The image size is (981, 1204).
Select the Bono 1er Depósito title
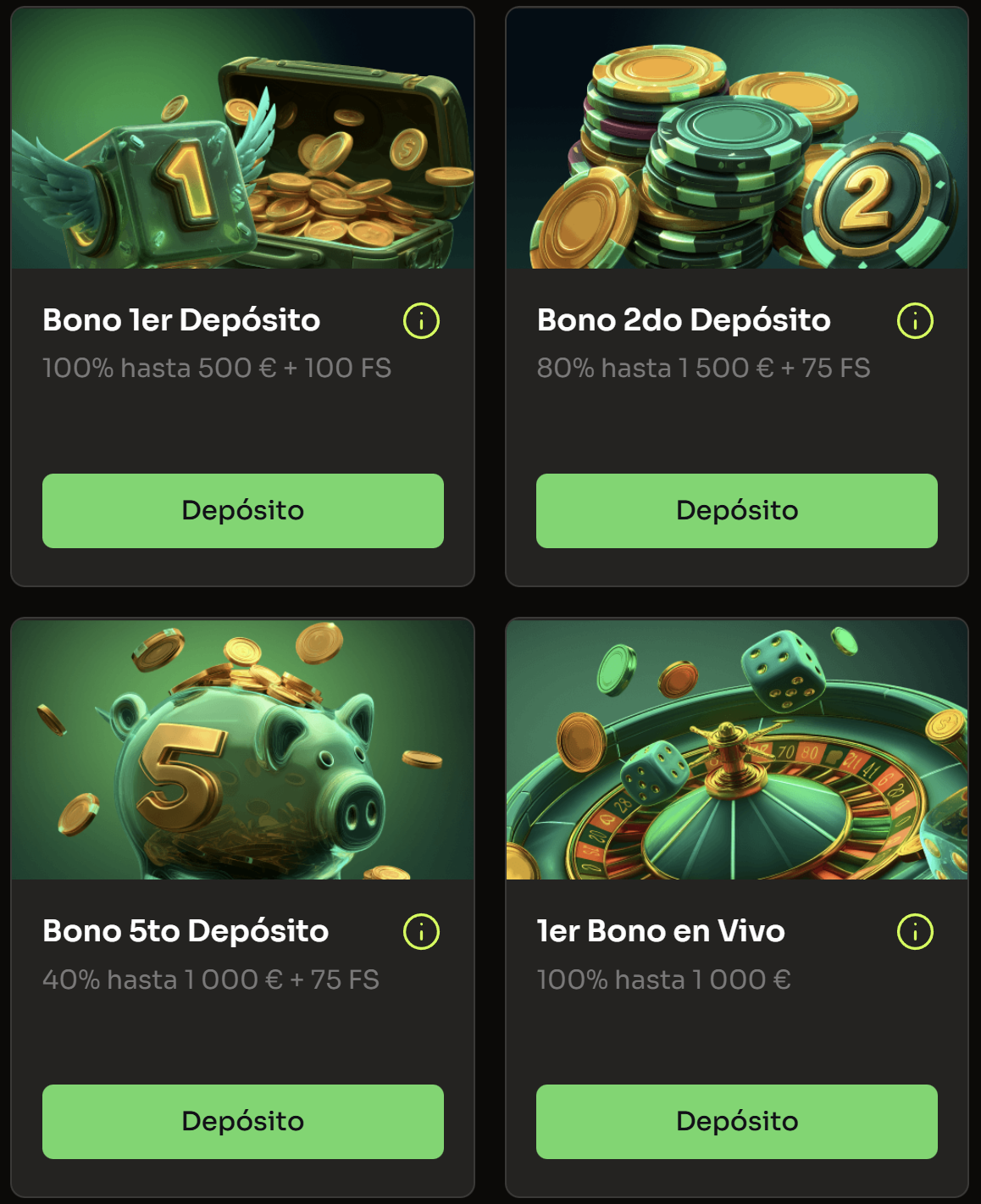(x=180, y=321)
